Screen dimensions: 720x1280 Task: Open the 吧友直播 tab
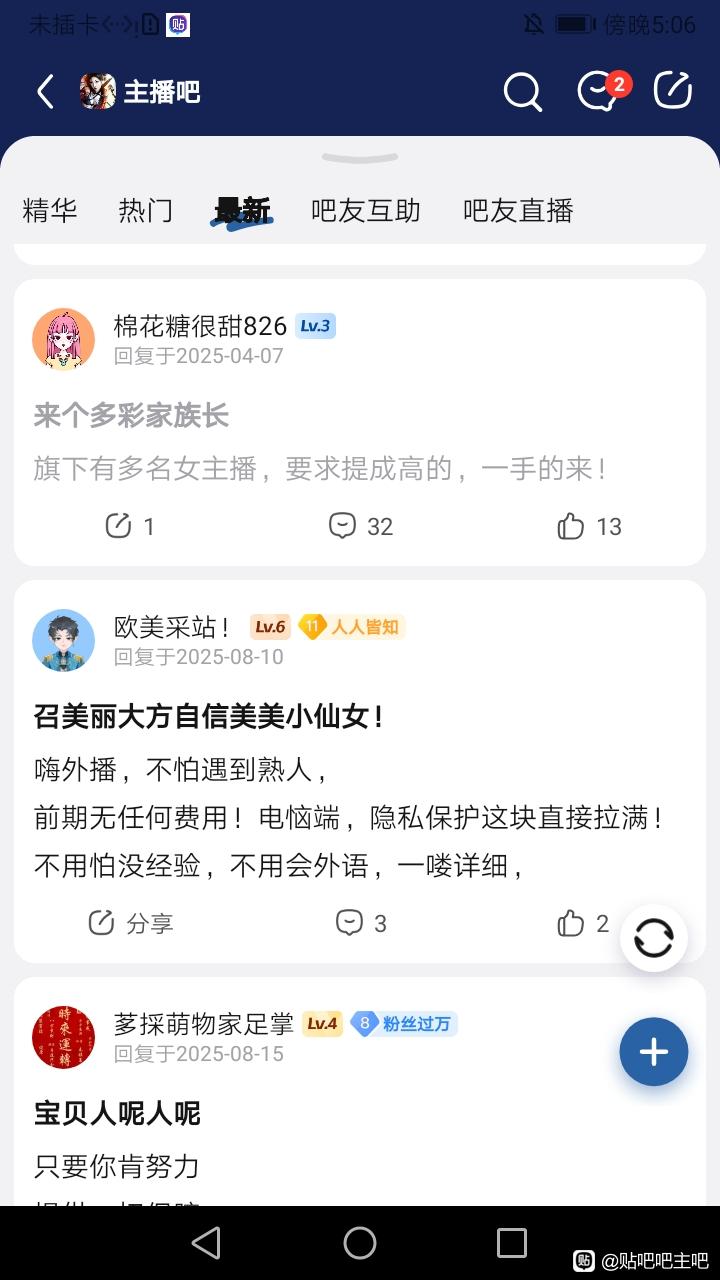[518, 210]
